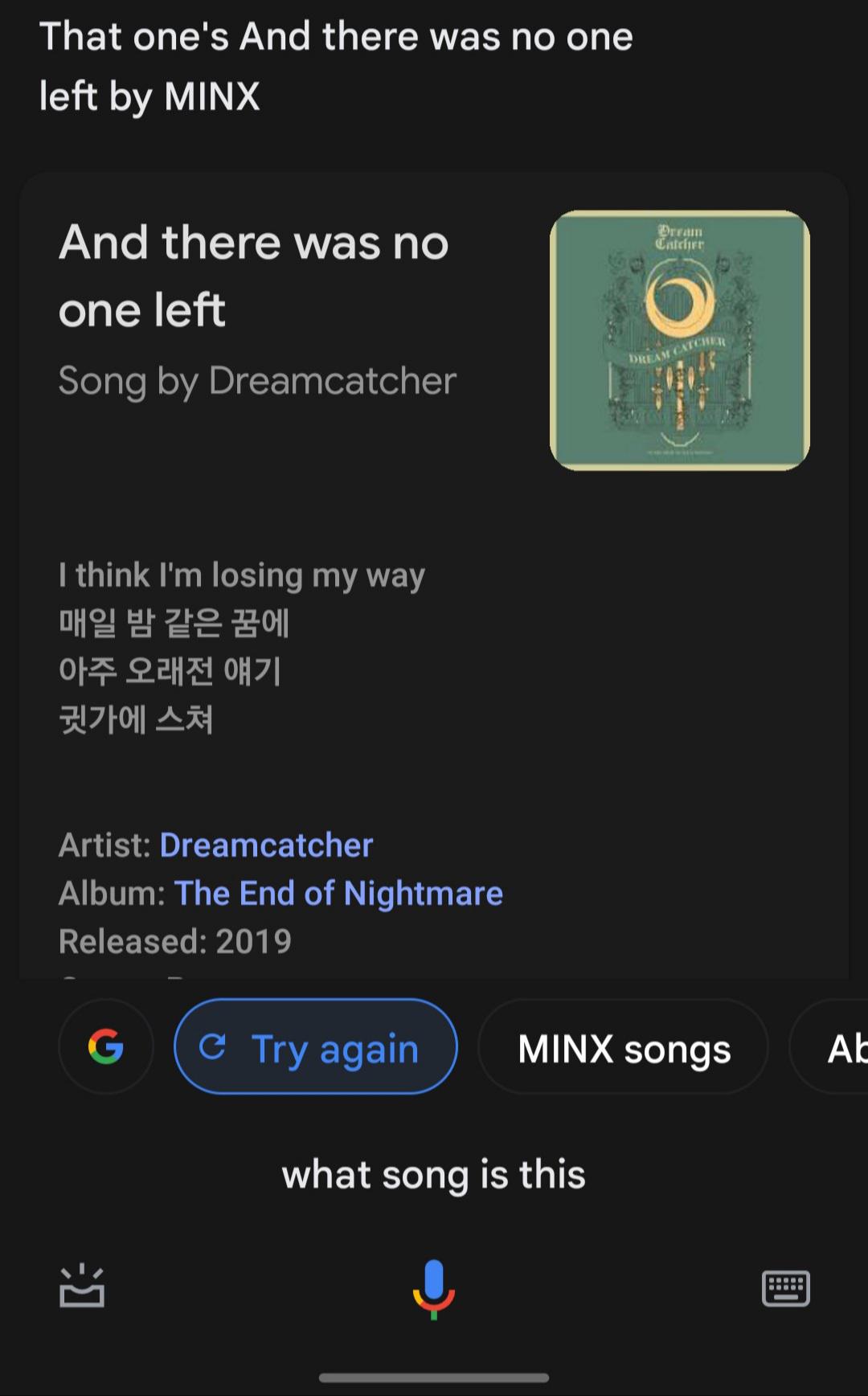Screen dimensions: 868x1396
Task: Tap the Released: 2019 text
Action: click(175, 941)
